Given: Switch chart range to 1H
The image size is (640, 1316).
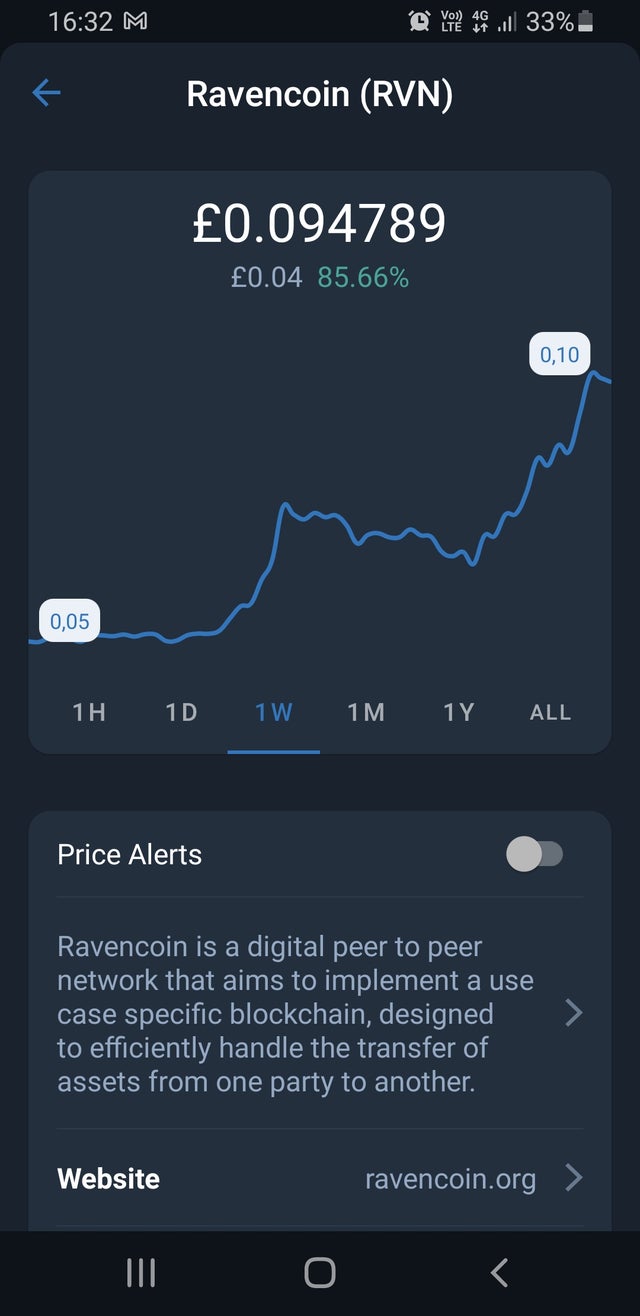Looking at the screenshot, I should click(89, 712).
